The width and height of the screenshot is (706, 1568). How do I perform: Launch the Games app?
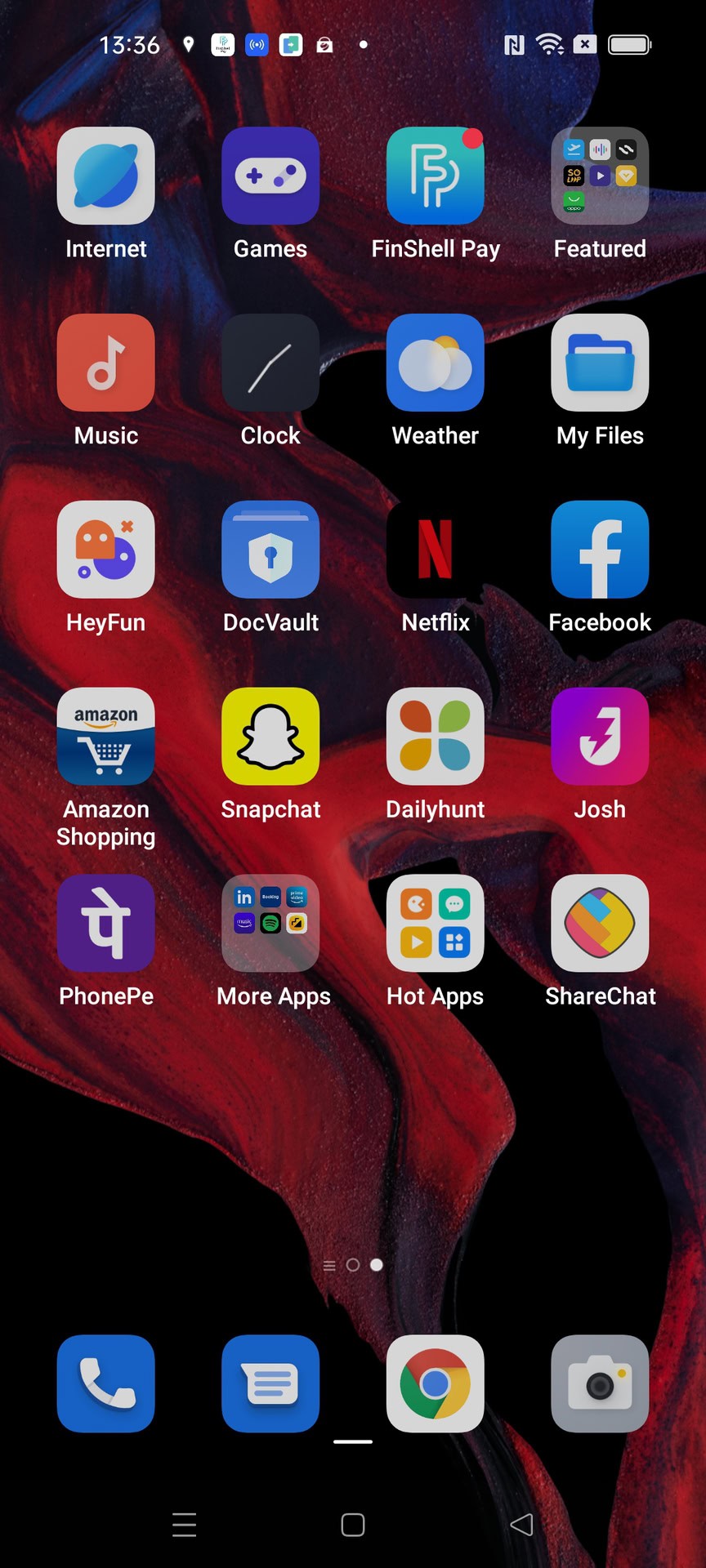270,176
